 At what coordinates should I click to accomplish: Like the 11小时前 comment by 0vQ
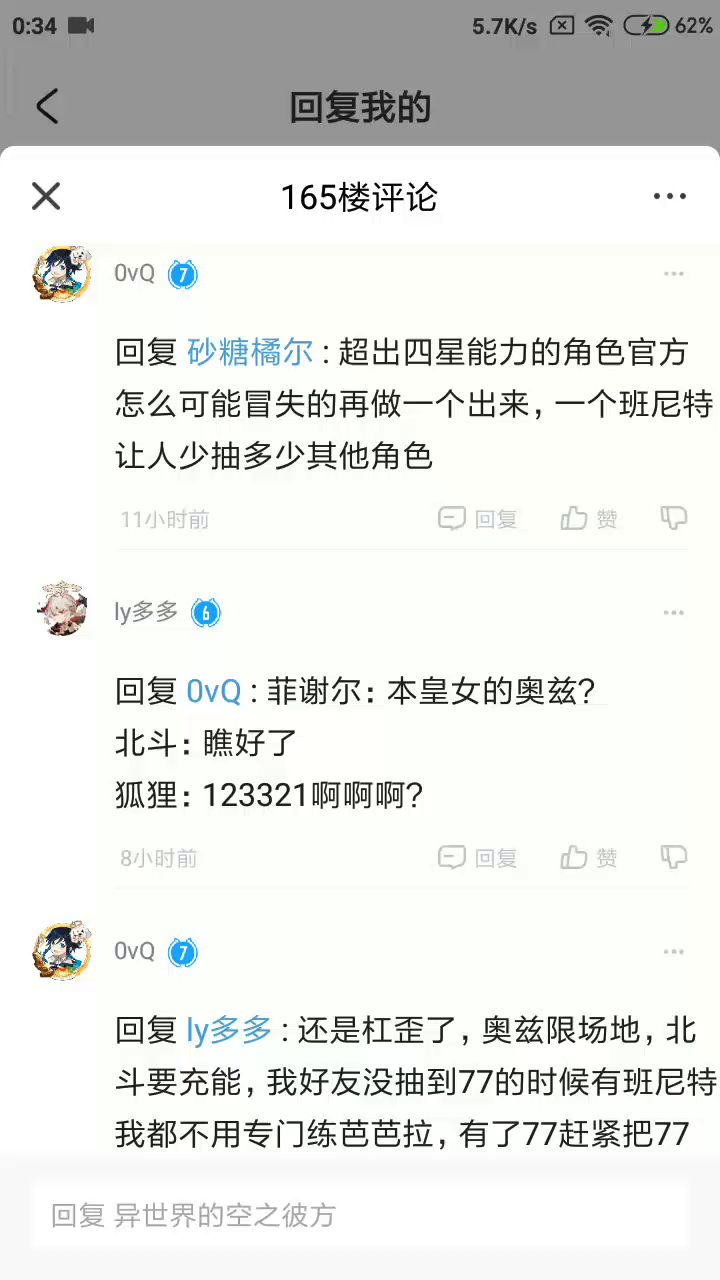pyautogui.click(x=589, y=519)
